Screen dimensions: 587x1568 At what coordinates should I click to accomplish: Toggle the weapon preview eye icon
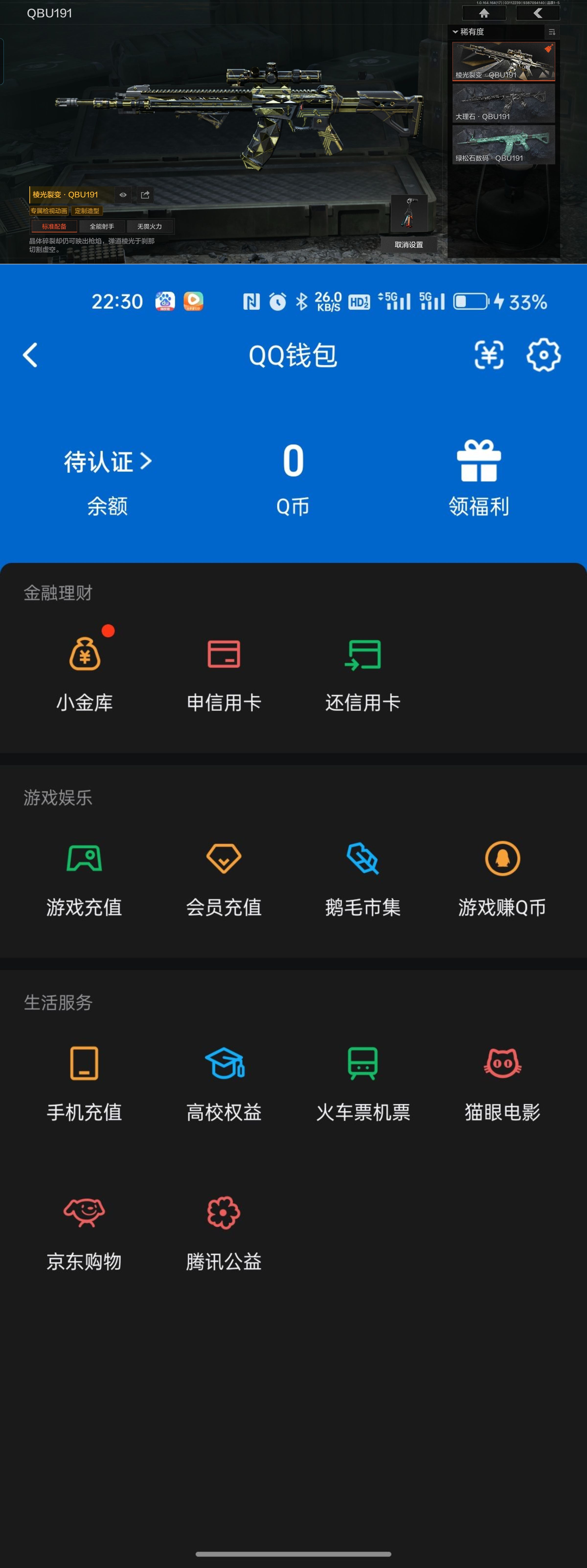[124, 194]
